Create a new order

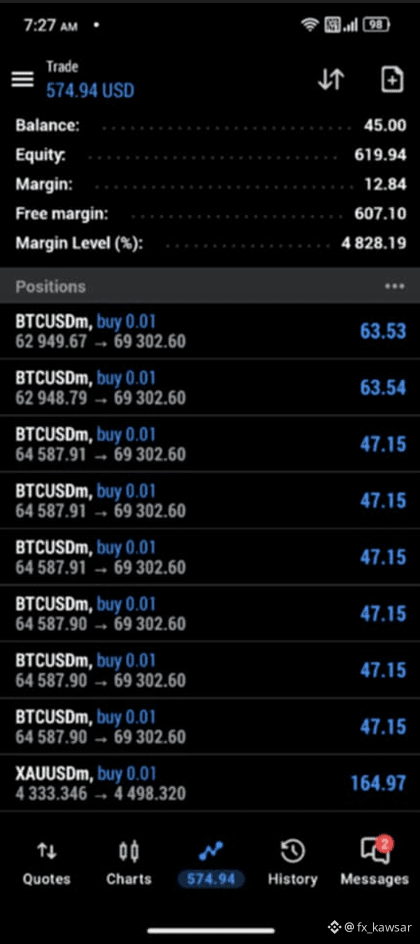point(392,79)
